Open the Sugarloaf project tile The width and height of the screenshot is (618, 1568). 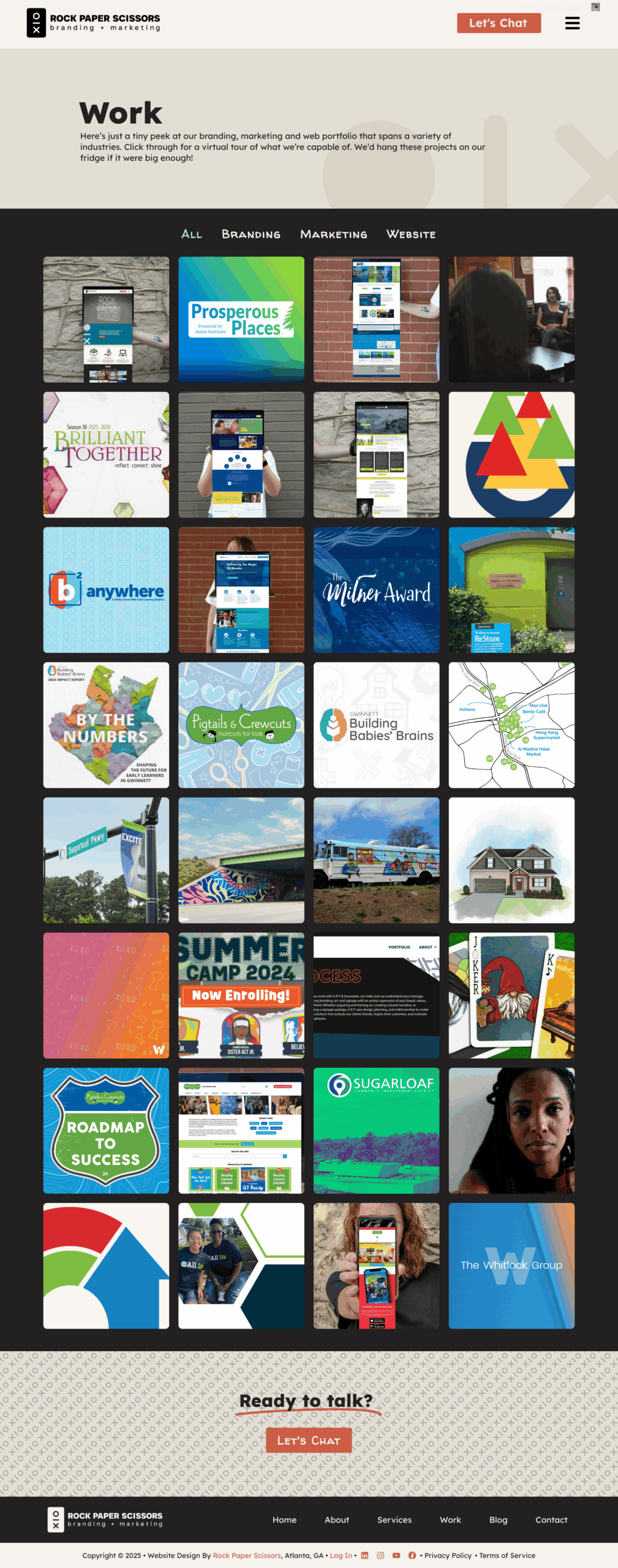376,1131
